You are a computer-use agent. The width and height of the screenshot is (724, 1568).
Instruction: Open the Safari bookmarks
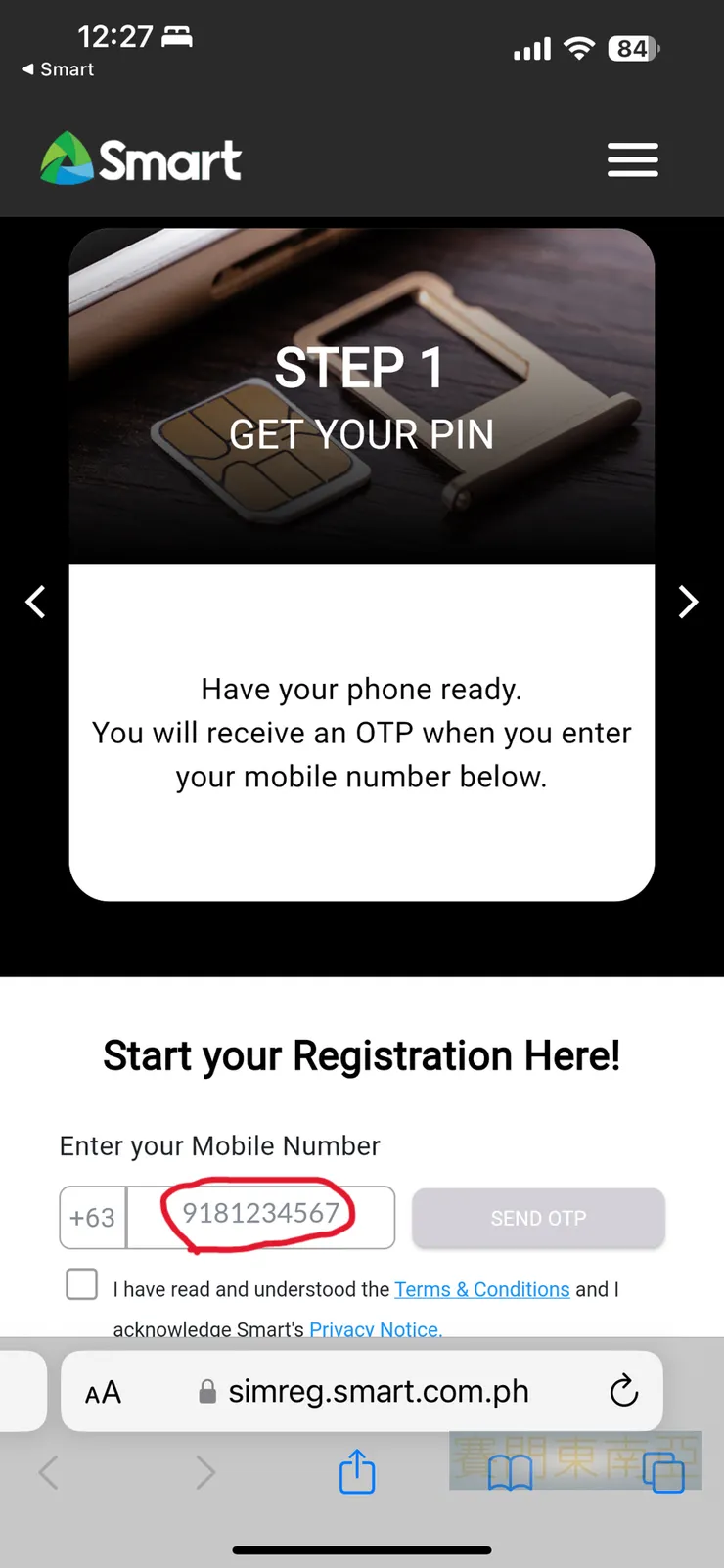(510, 1471)
